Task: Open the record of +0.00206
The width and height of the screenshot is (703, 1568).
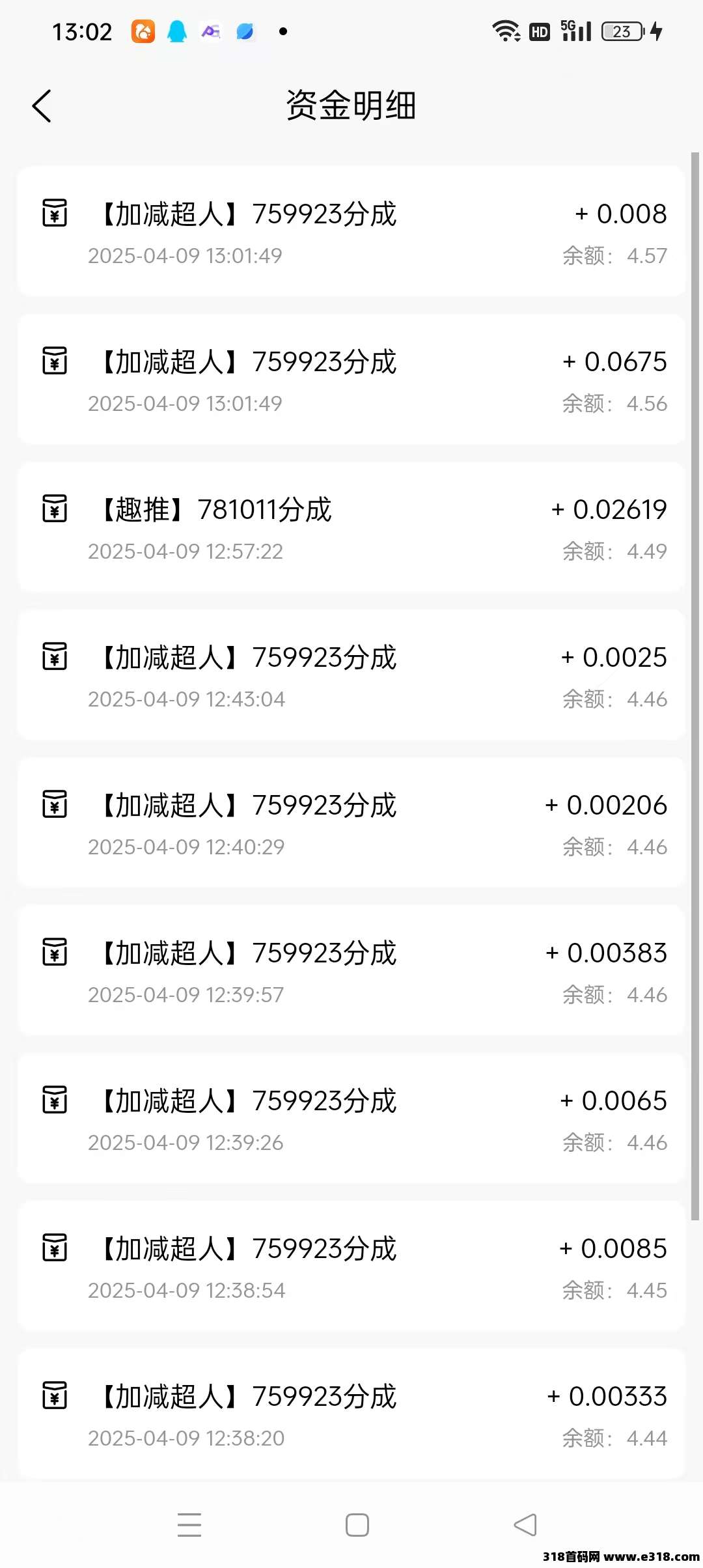Action: (351, 822)
